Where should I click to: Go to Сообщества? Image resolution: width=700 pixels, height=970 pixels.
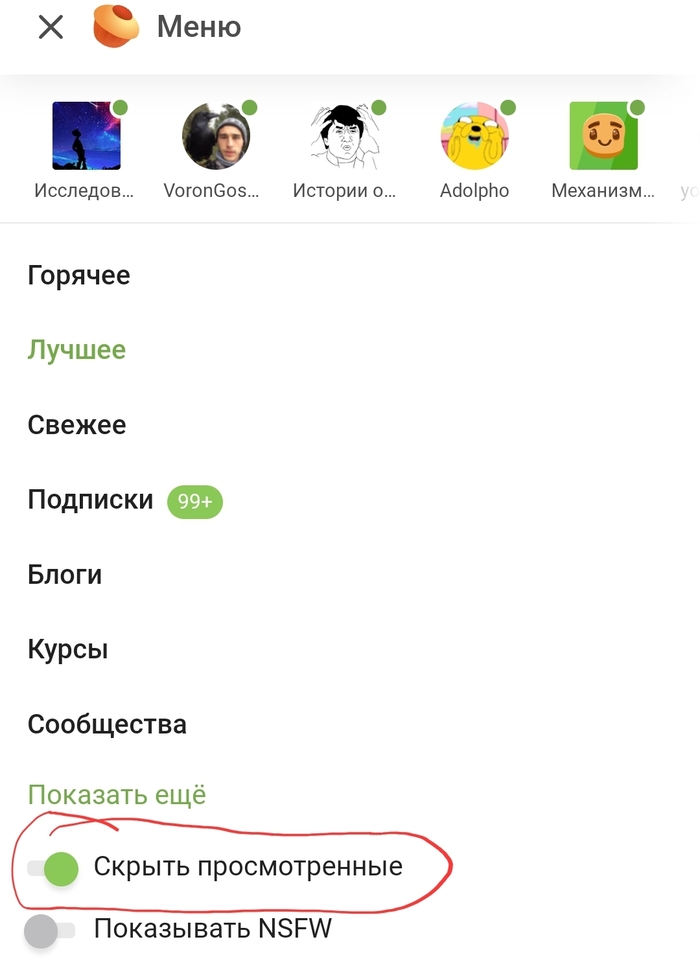(107, 724)
